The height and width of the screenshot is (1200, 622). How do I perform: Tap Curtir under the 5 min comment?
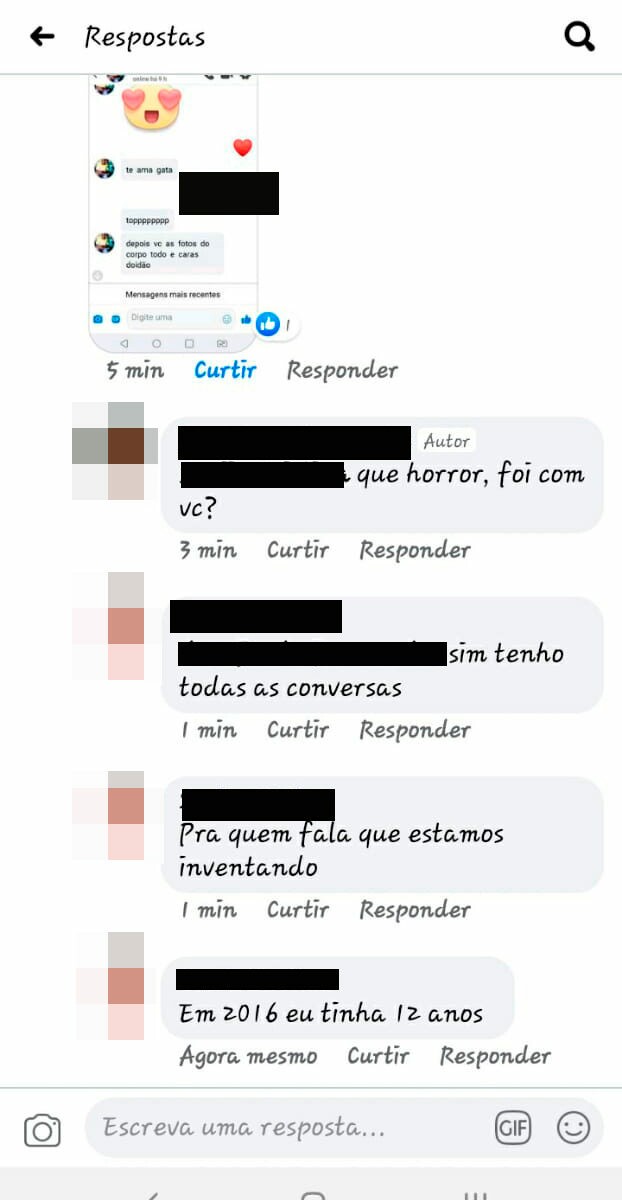[x=225, y=370]
